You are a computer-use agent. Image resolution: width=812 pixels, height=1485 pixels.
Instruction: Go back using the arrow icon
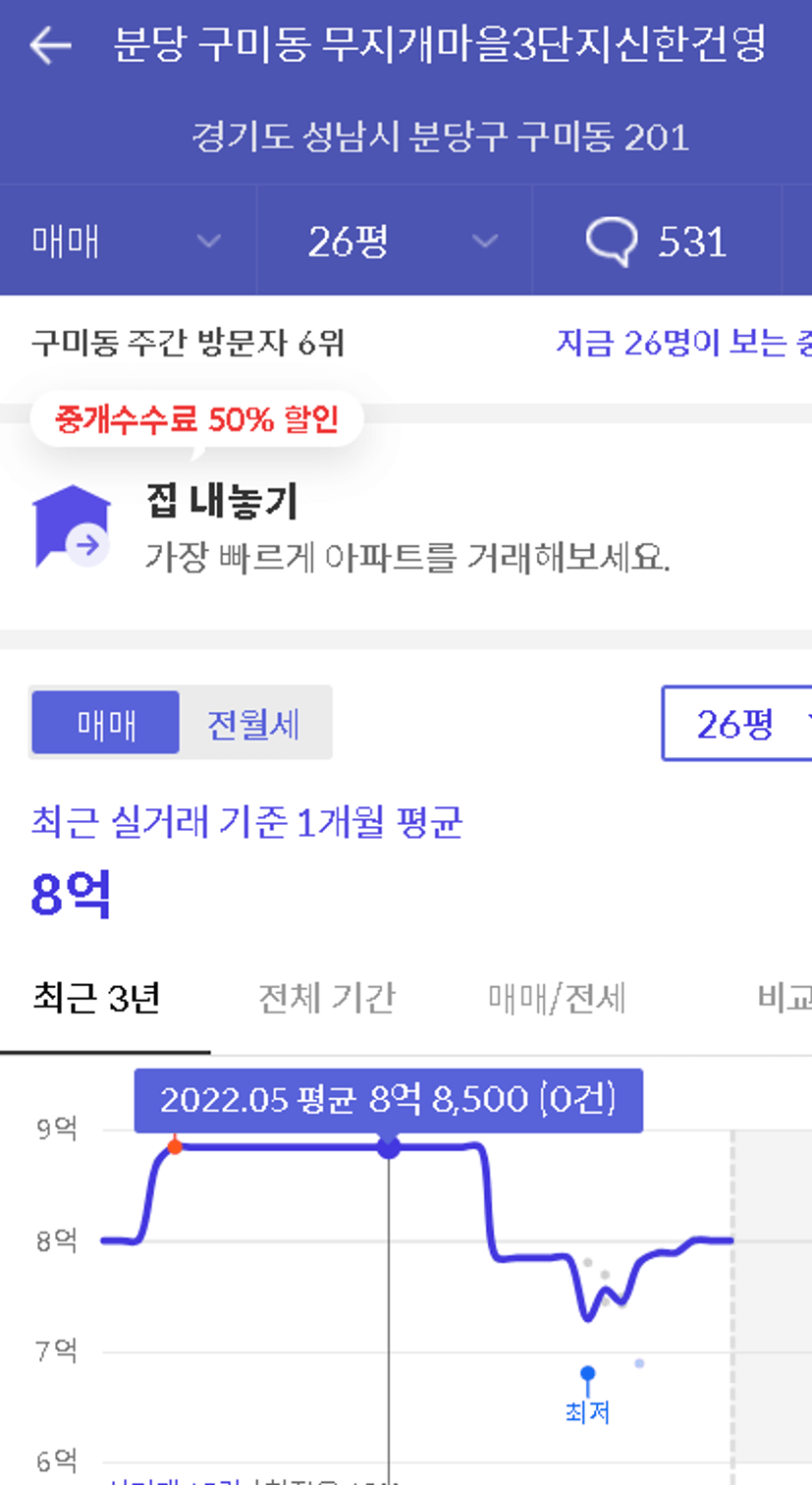[50, 45]
